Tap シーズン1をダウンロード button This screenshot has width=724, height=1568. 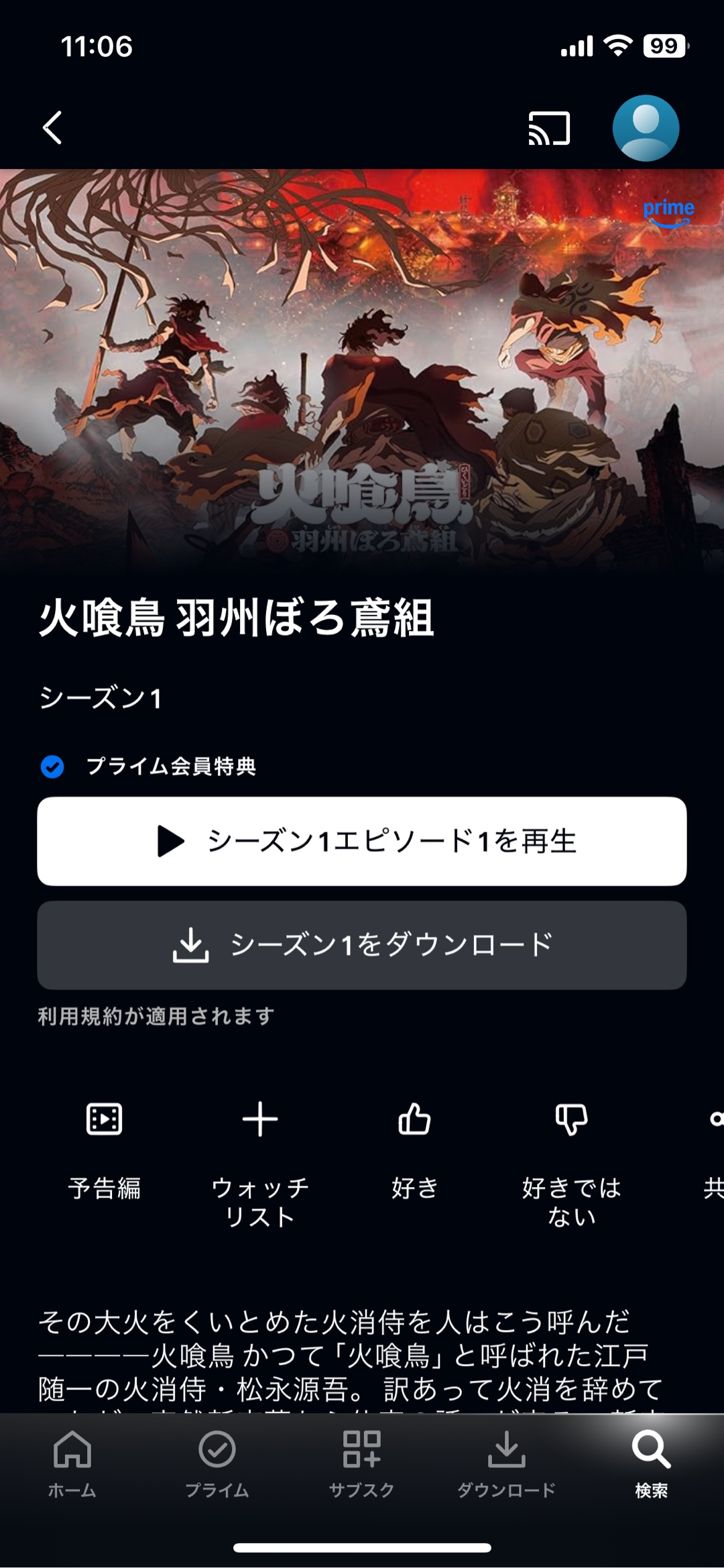[362, 945]
